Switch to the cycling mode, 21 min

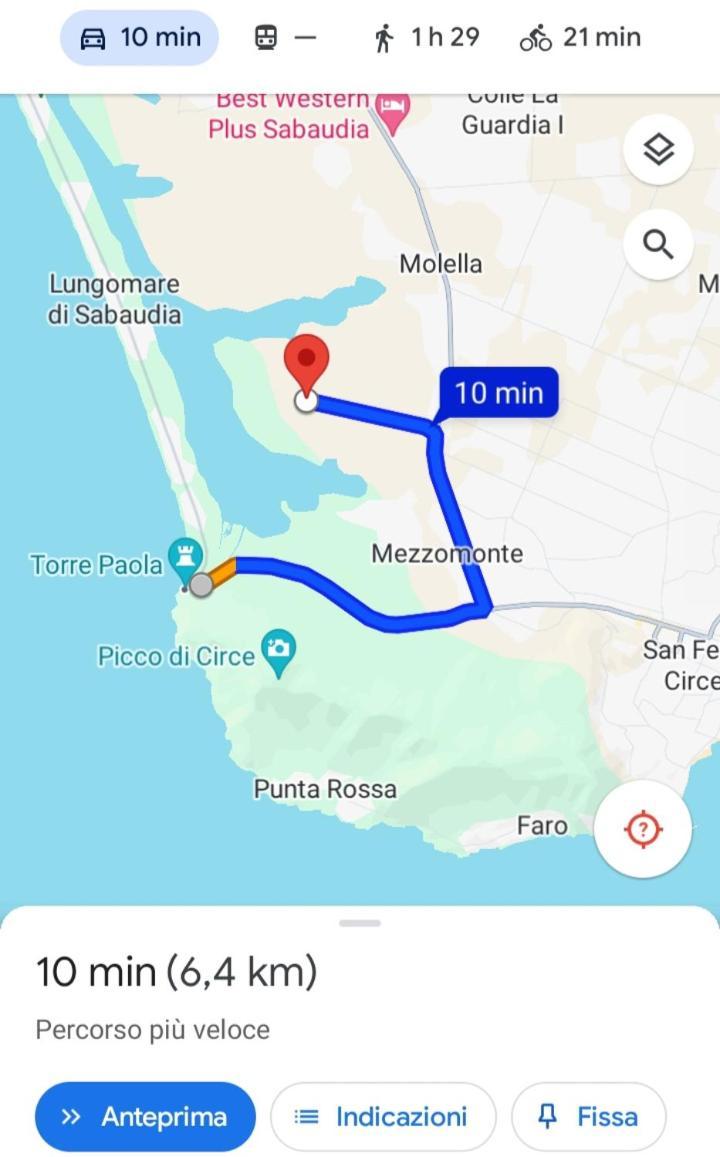click(x=580, y=38)
